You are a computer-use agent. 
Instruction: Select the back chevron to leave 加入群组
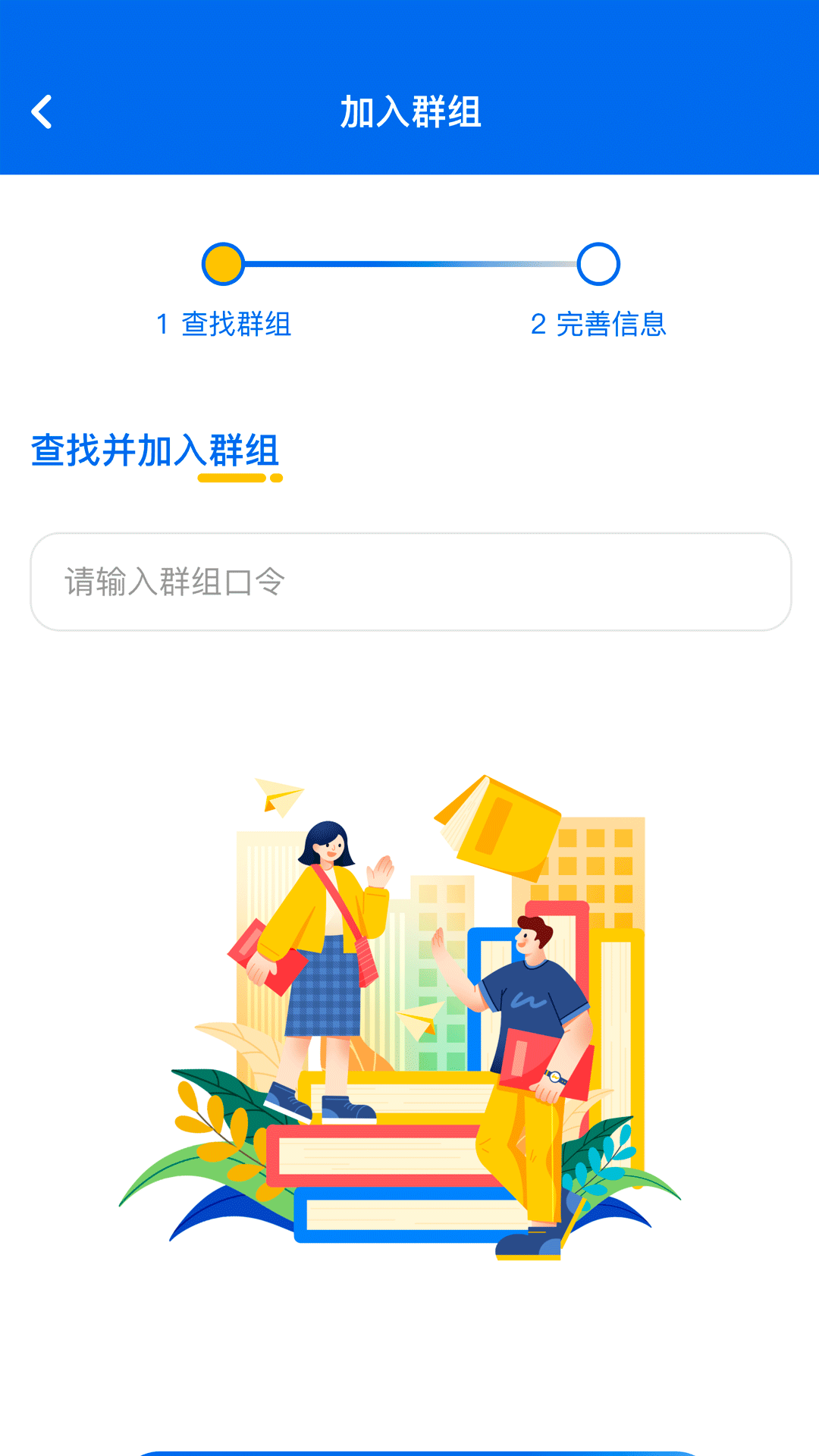(x=43, y=111)
